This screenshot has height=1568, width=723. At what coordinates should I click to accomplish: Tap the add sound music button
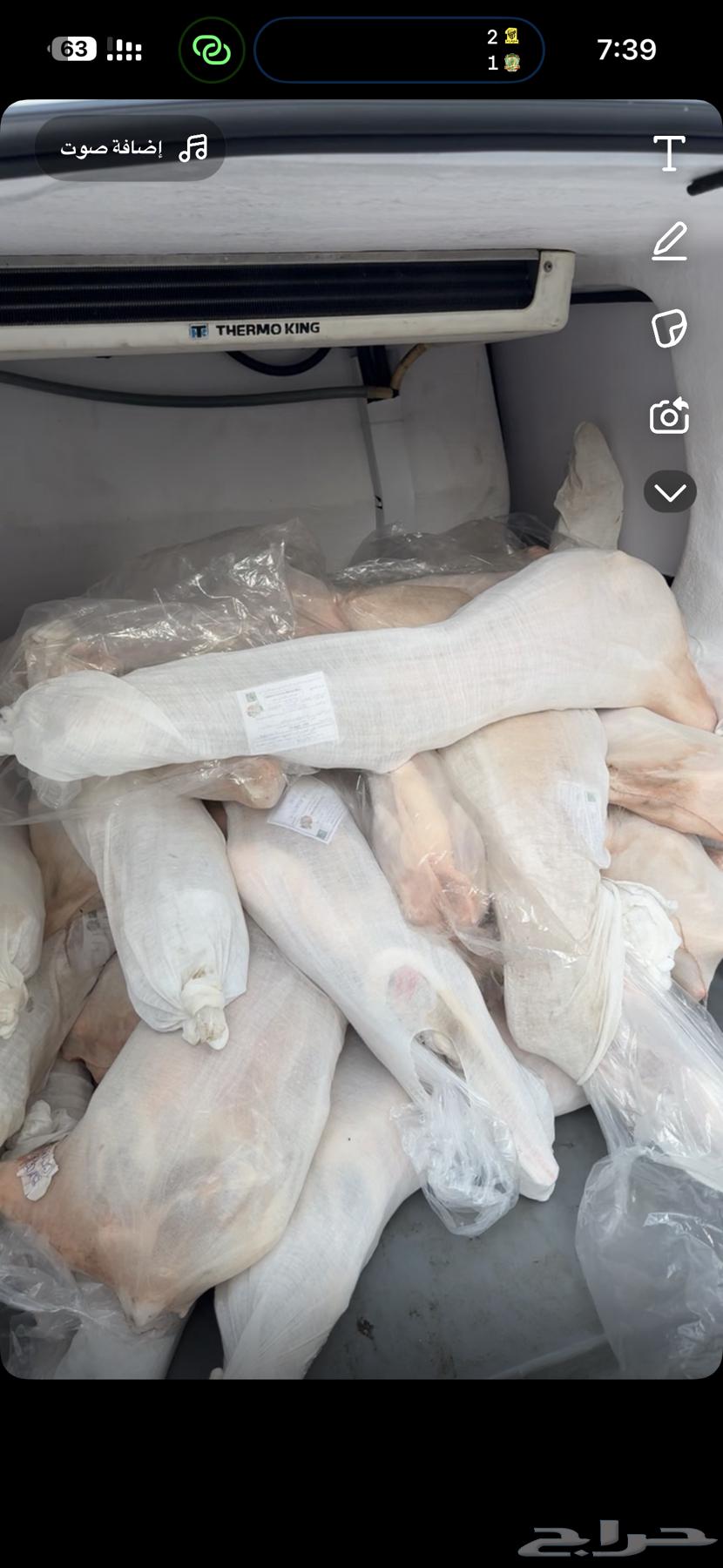point(131,148)
